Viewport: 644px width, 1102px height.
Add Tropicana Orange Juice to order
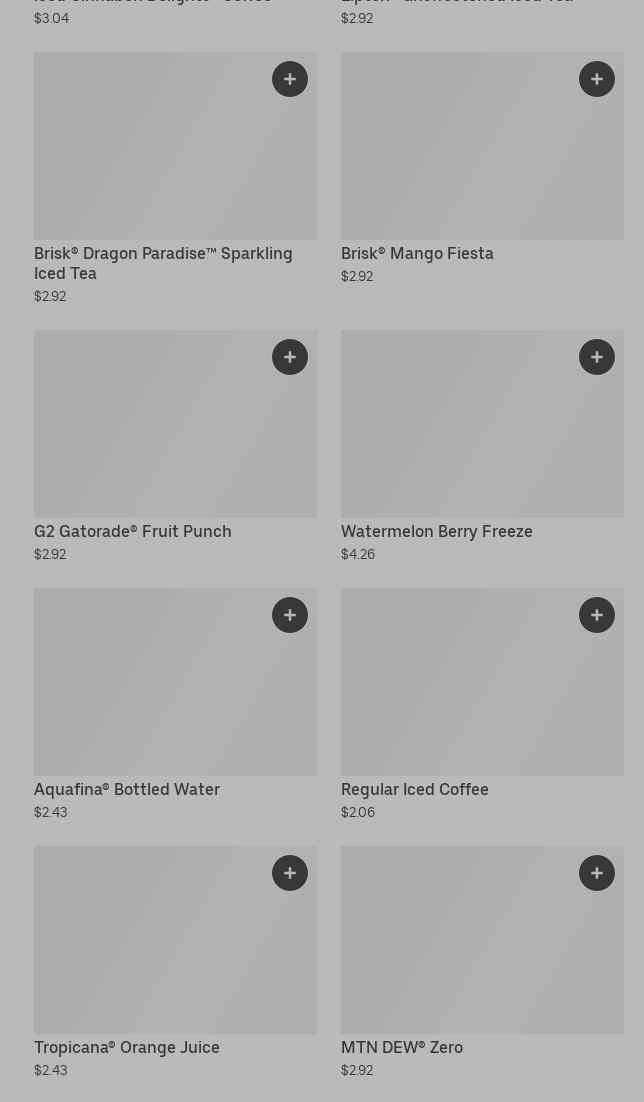(290, 873)
